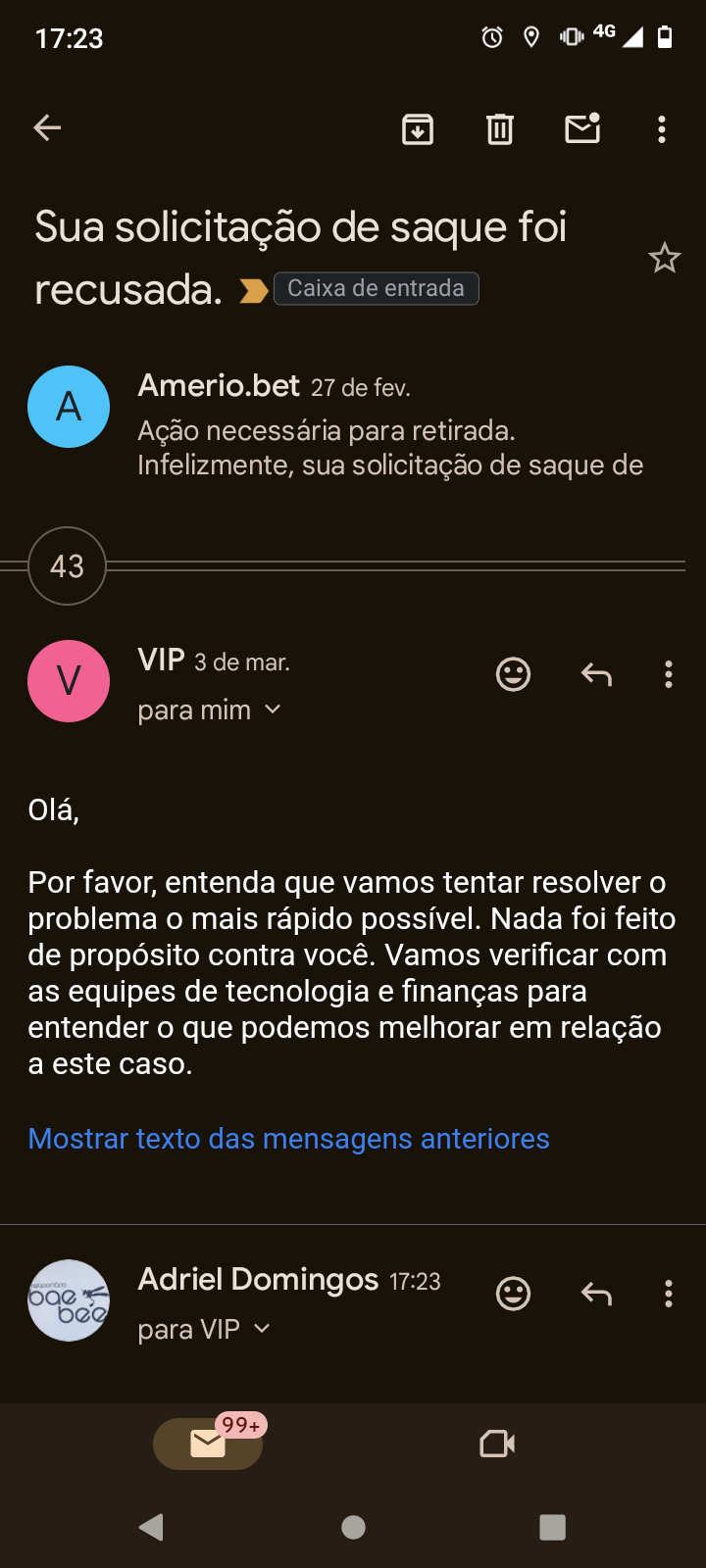Add emoji reaction to VIP's message
The height and width of the screenshot is (1568, 706).
513,674
